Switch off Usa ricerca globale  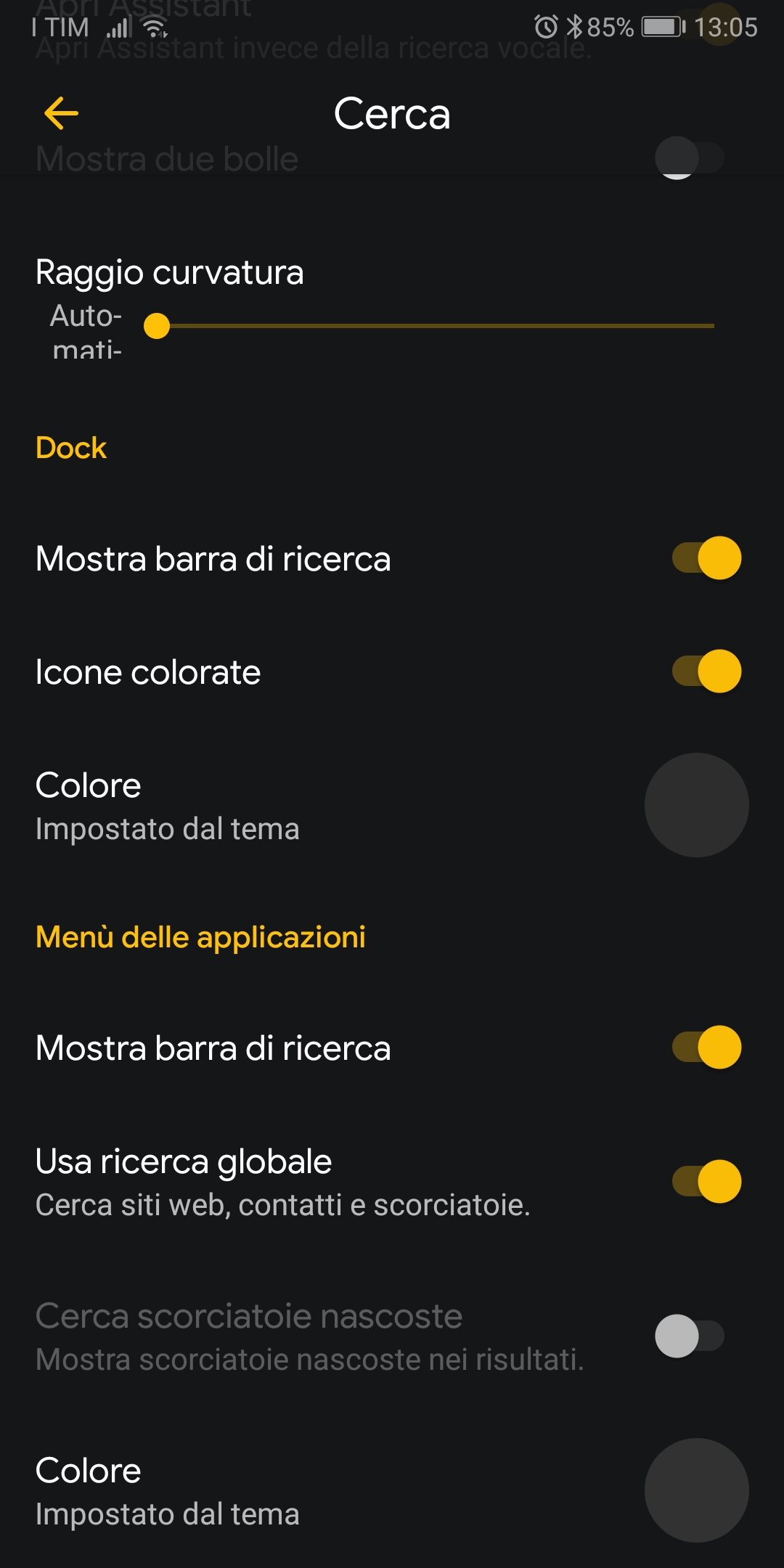(x=706, y=1182)
